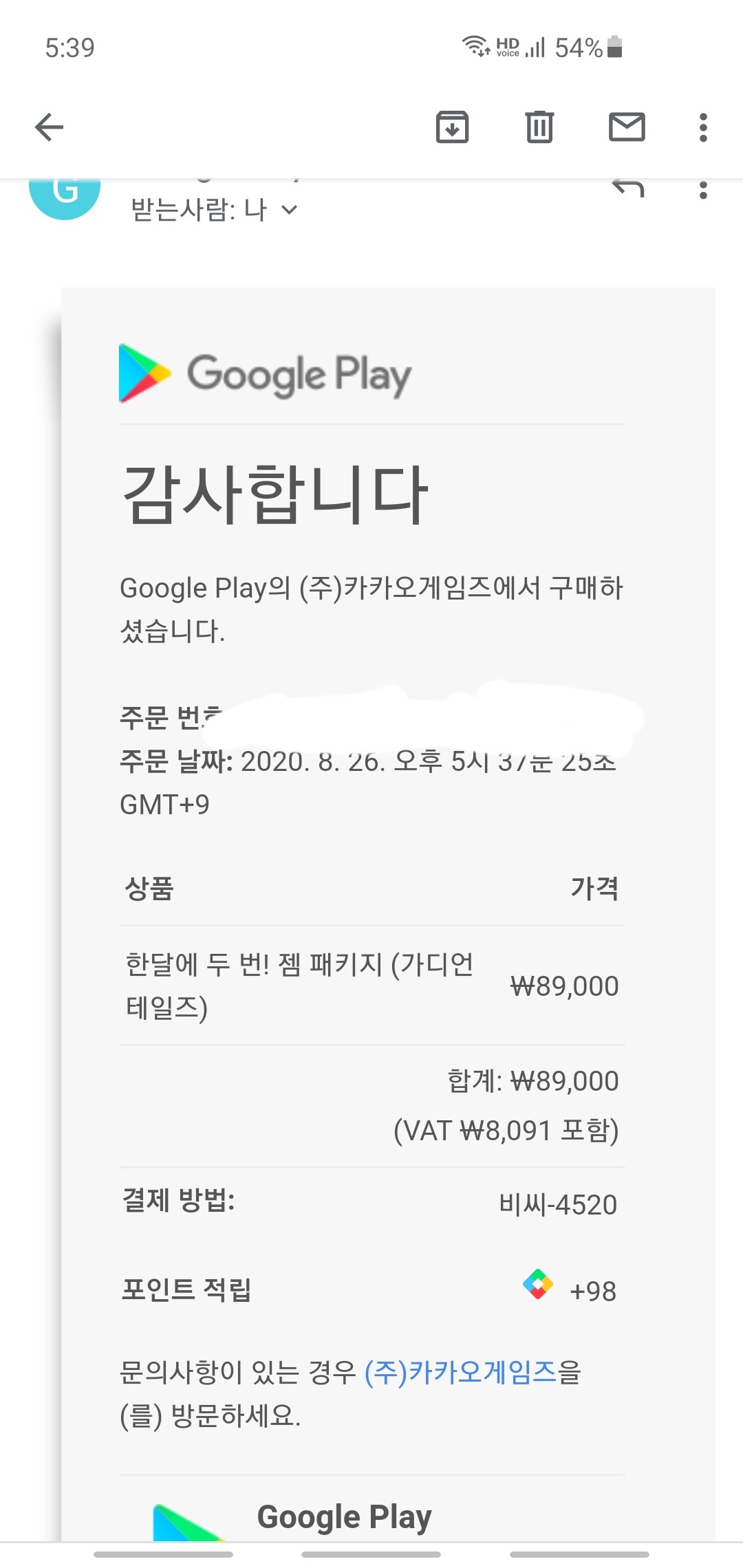Mark the email as unread
743x1568 pixels.
[x=627, y=127]
